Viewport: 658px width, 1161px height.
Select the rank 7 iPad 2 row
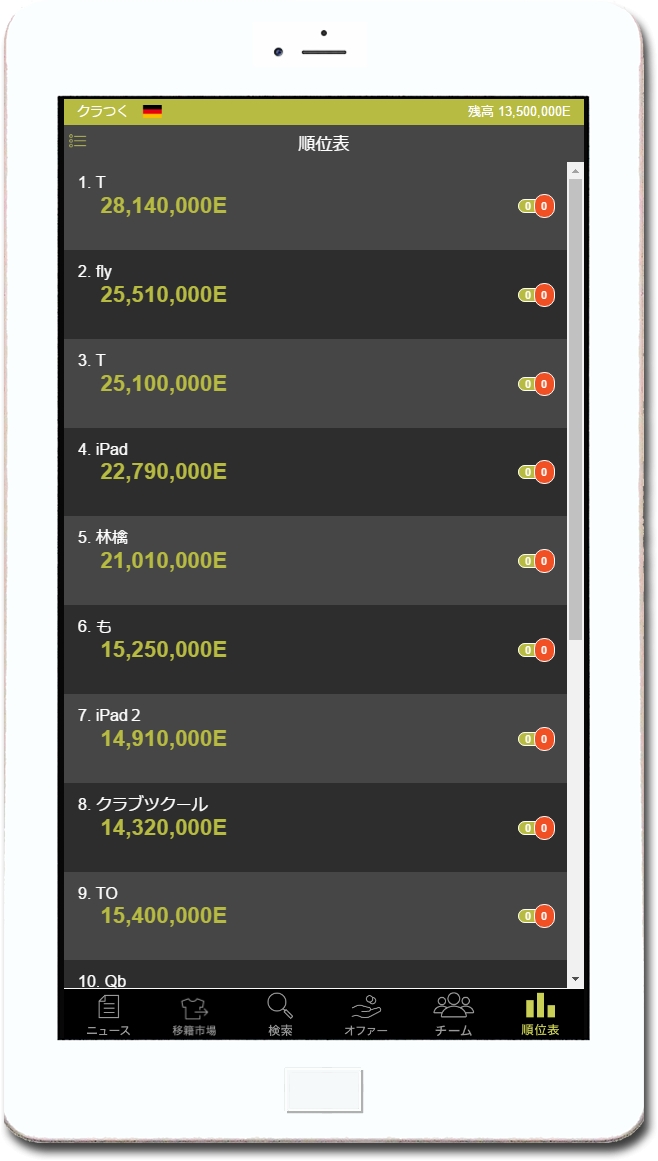click(315, 738)
